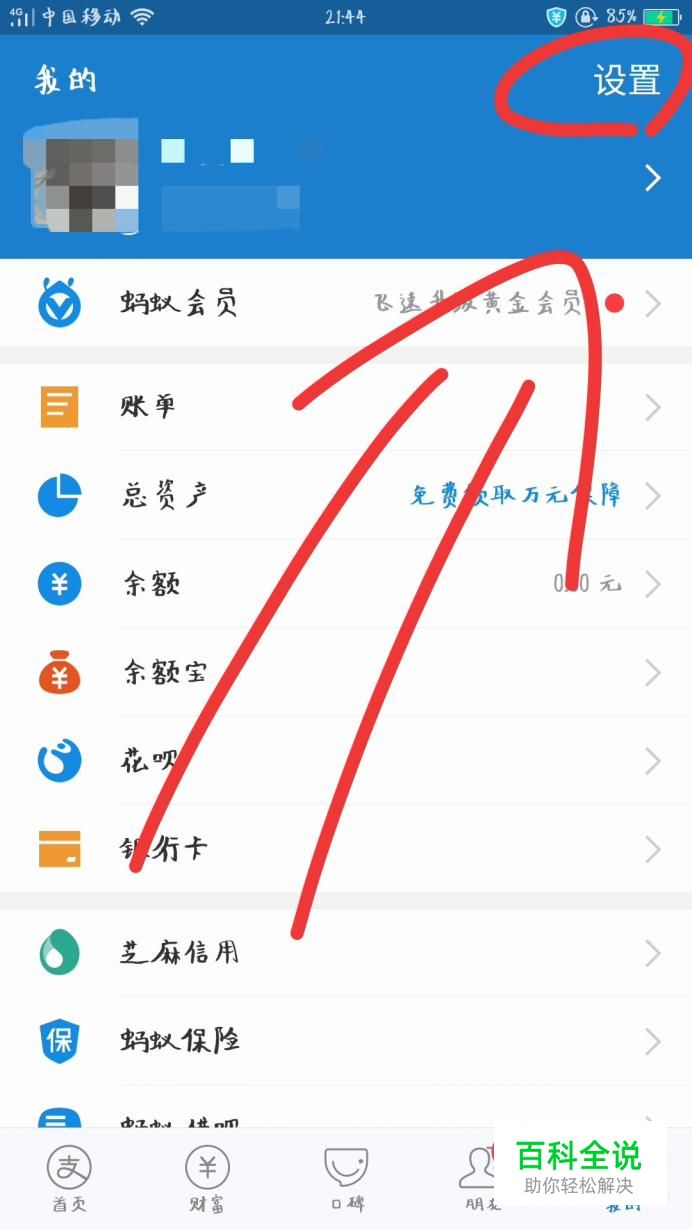Switch to the 财富 tab

207,1178
